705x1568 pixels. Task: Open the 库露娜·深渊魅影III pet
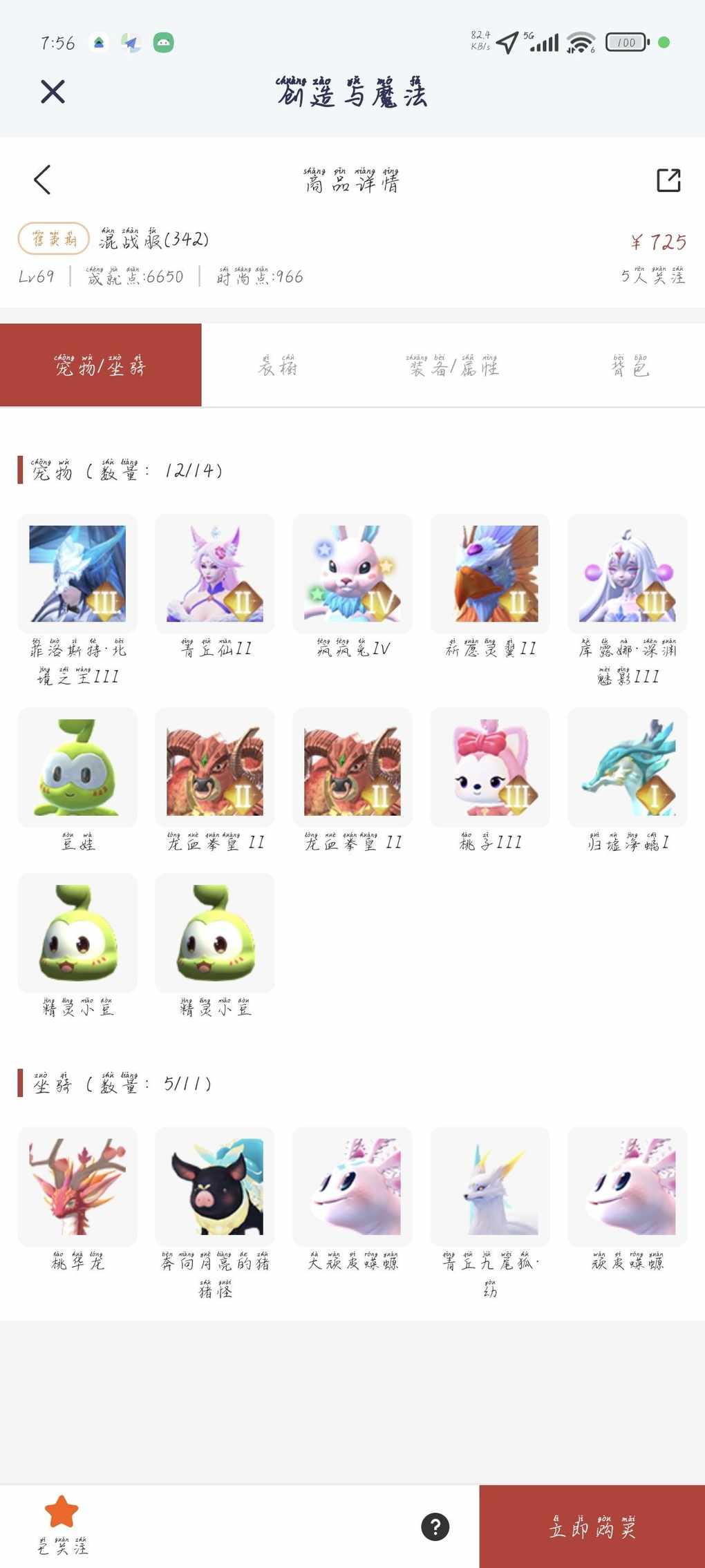(x=628, y=574)
